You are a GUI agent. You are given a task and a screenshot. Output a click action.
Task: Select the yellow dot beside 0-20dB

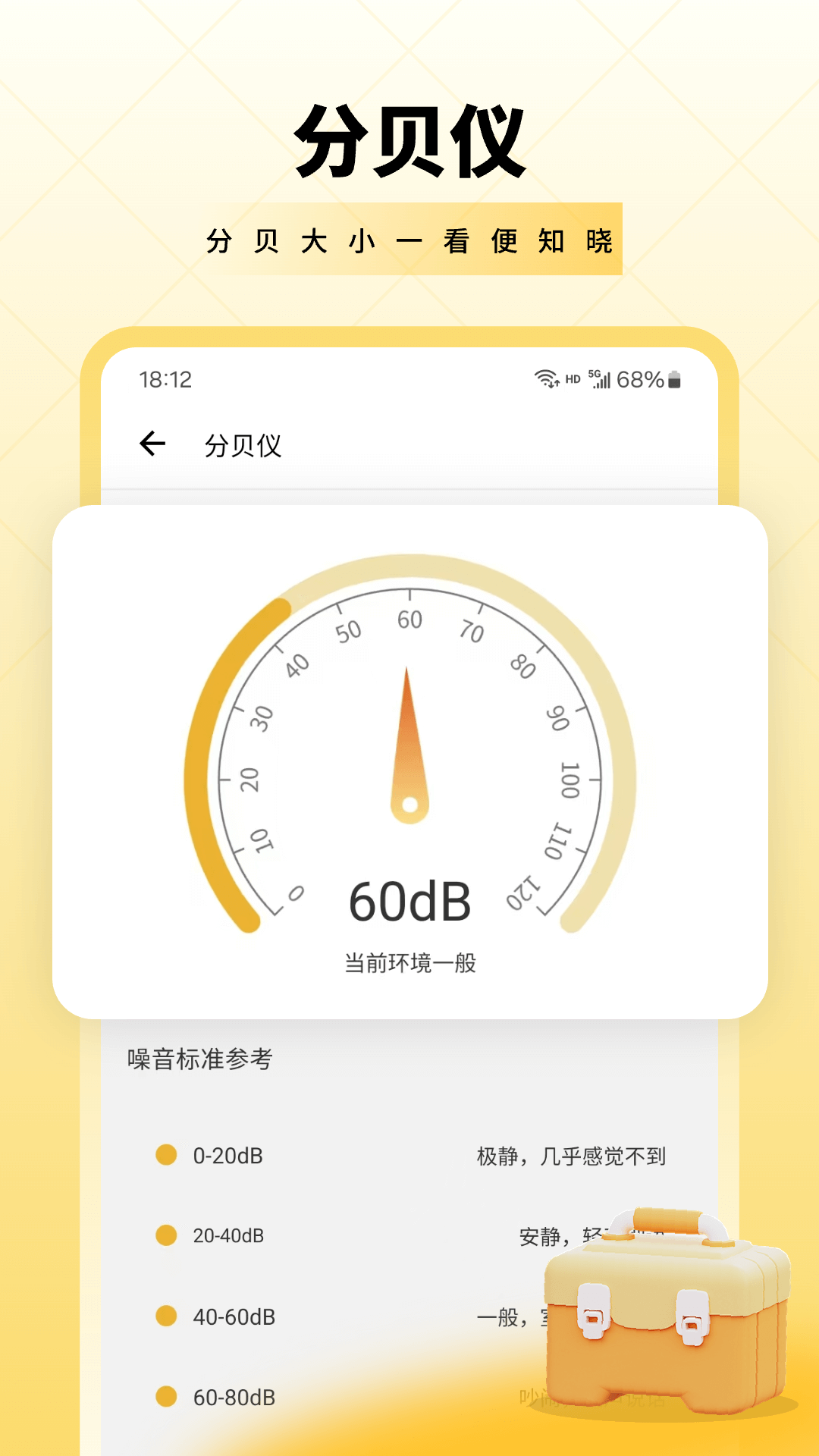165,1155
